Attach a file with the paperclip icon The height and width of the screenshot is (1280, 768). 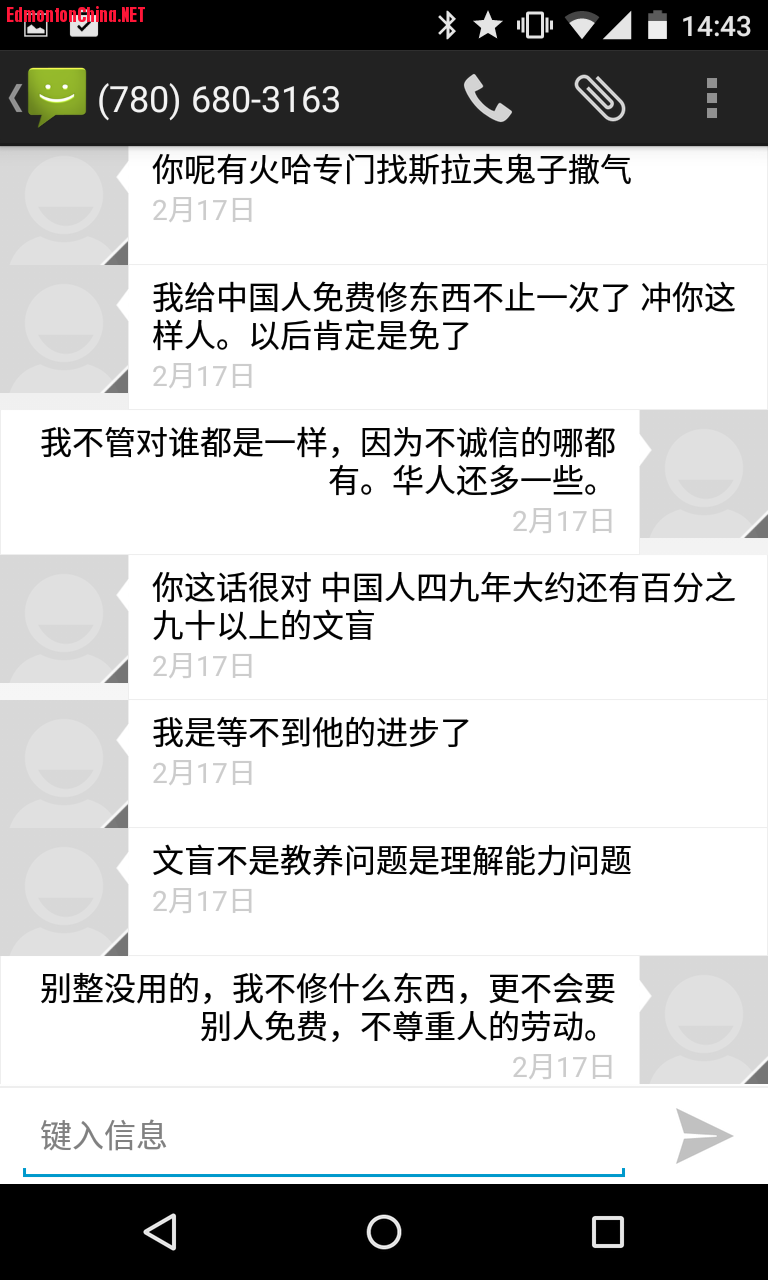click(x=599, y=99)
